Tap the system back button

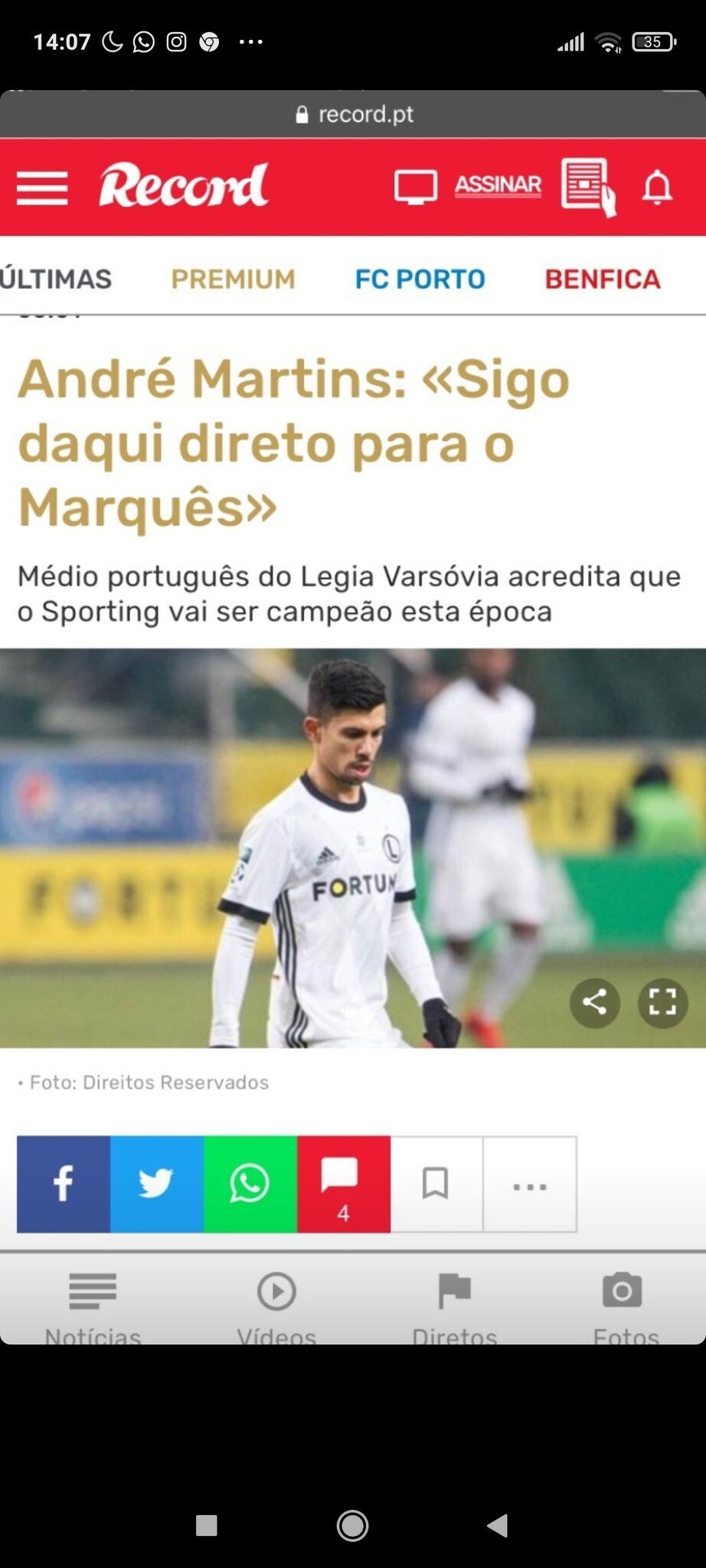[498, 1525]
